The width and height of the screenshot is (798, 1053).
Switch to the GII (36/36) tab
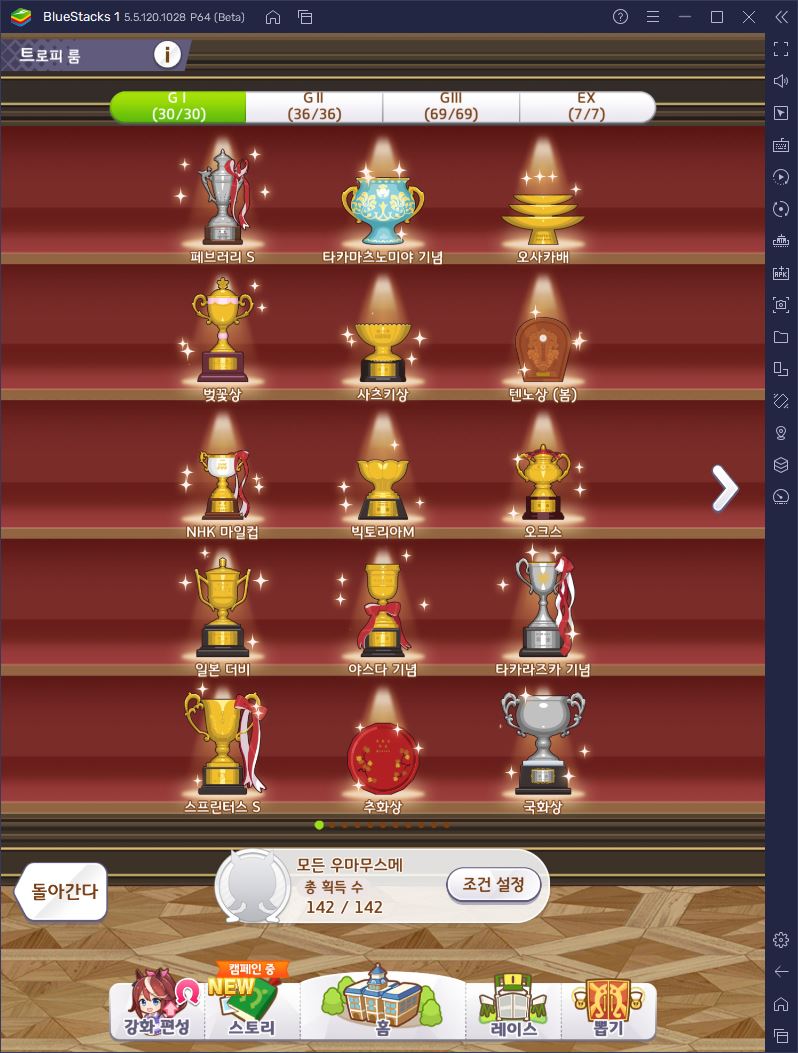click(x=314, y=106)
